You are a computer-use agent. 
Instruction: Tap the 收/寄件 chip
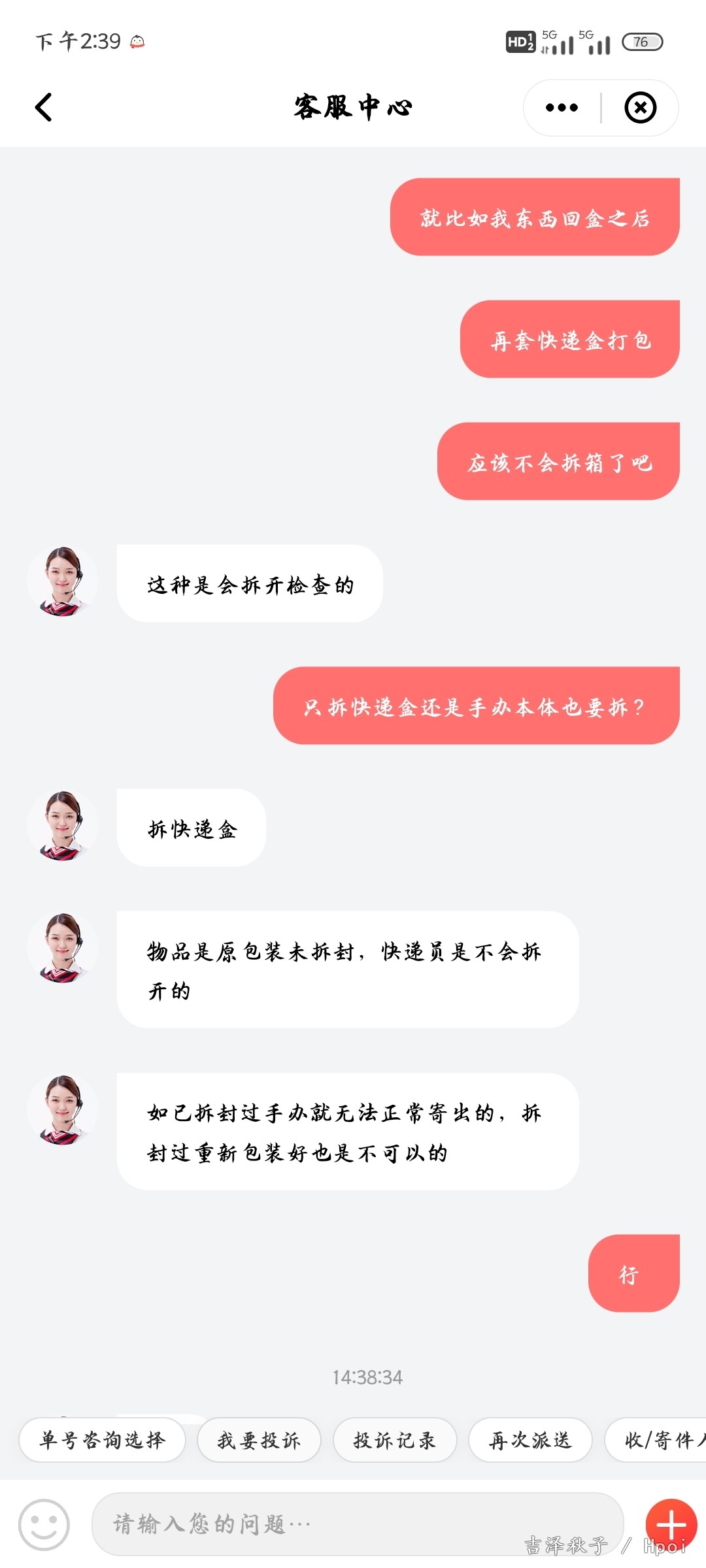(656, 1440)
